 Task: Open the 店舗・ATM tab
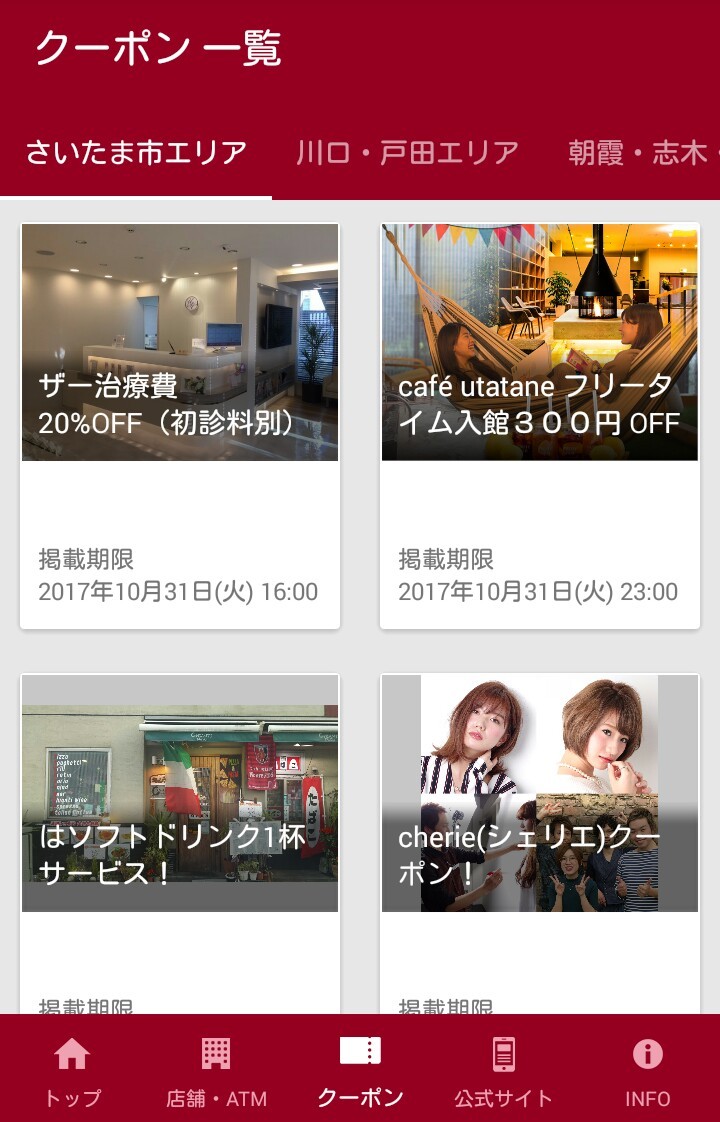[x=216, y=1070]
